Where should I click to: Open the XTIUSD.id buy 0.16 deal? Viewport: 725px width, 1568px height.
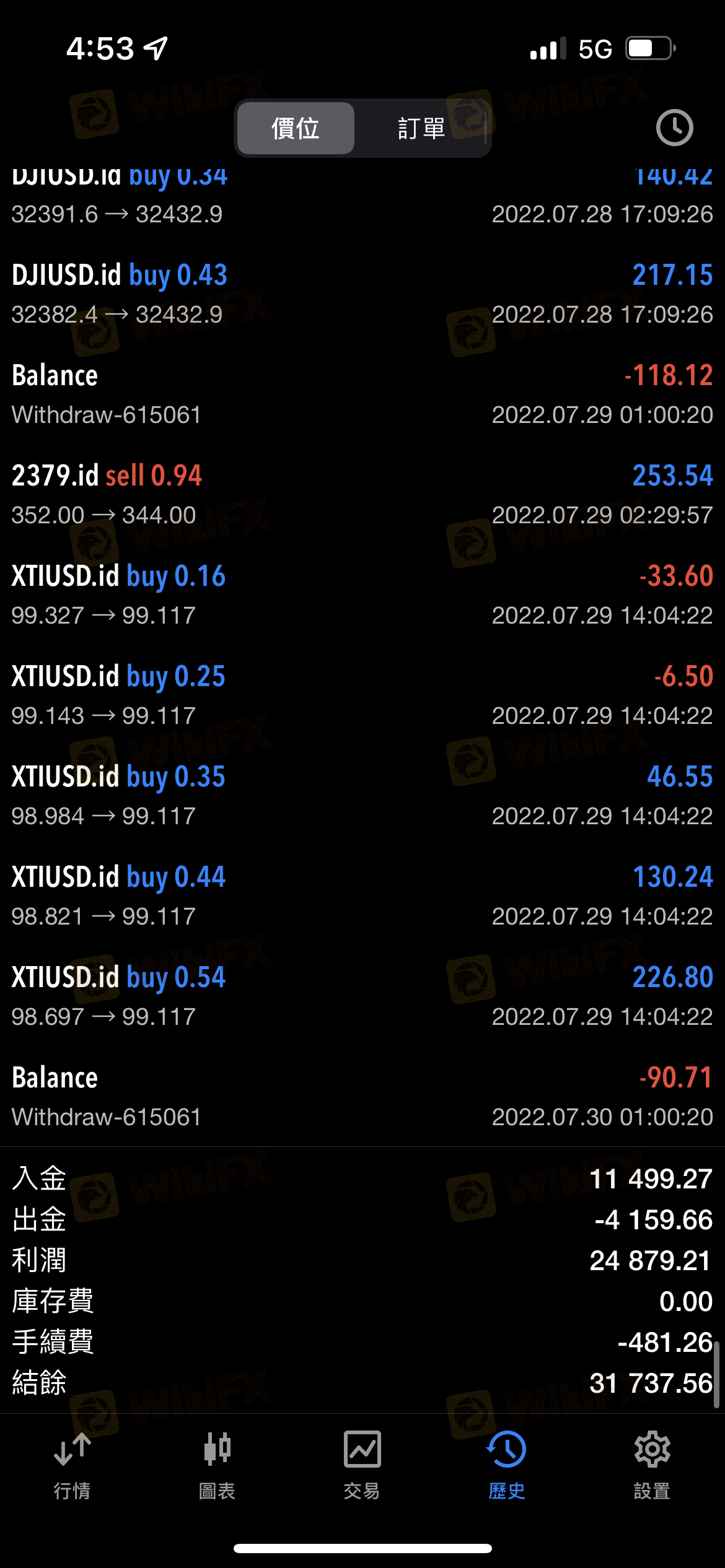362,595
